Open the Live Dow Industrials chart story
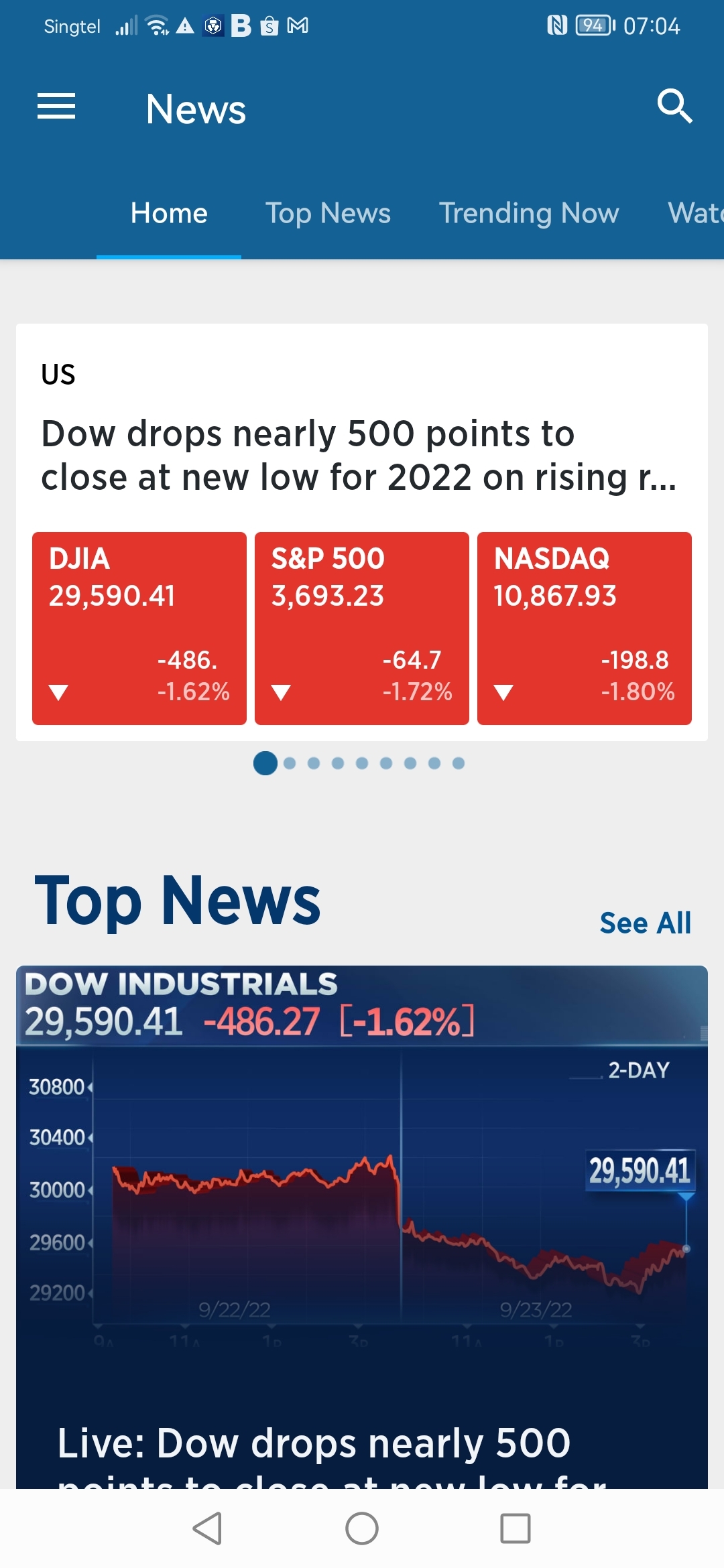Viewport: 724px width, 1568px height. tap(362, 1227)
